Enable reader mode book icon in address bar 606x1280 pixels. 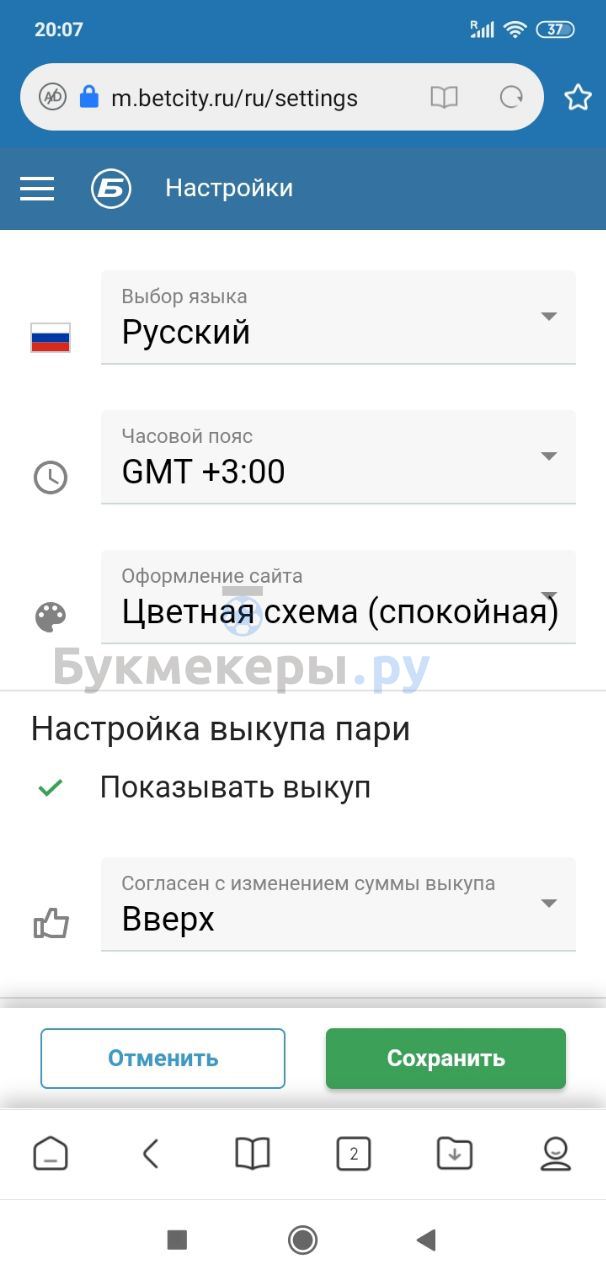444,97
